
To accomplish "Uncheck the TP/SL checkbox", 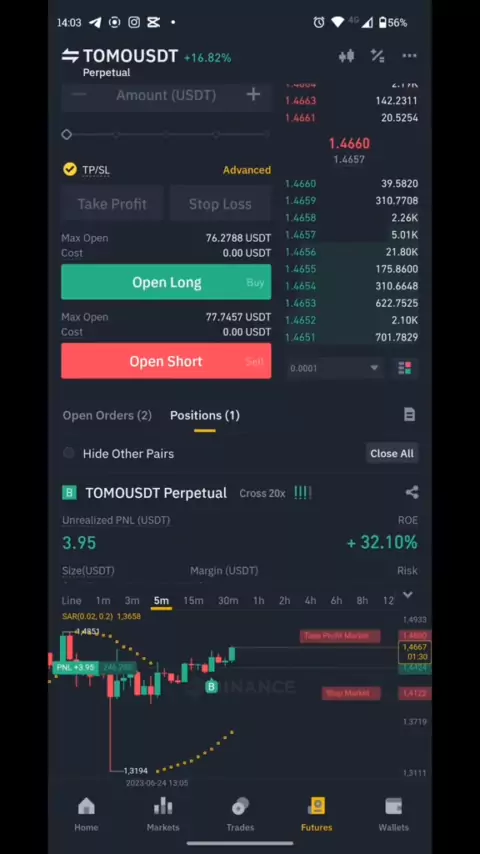I will (x=70, y=169).
